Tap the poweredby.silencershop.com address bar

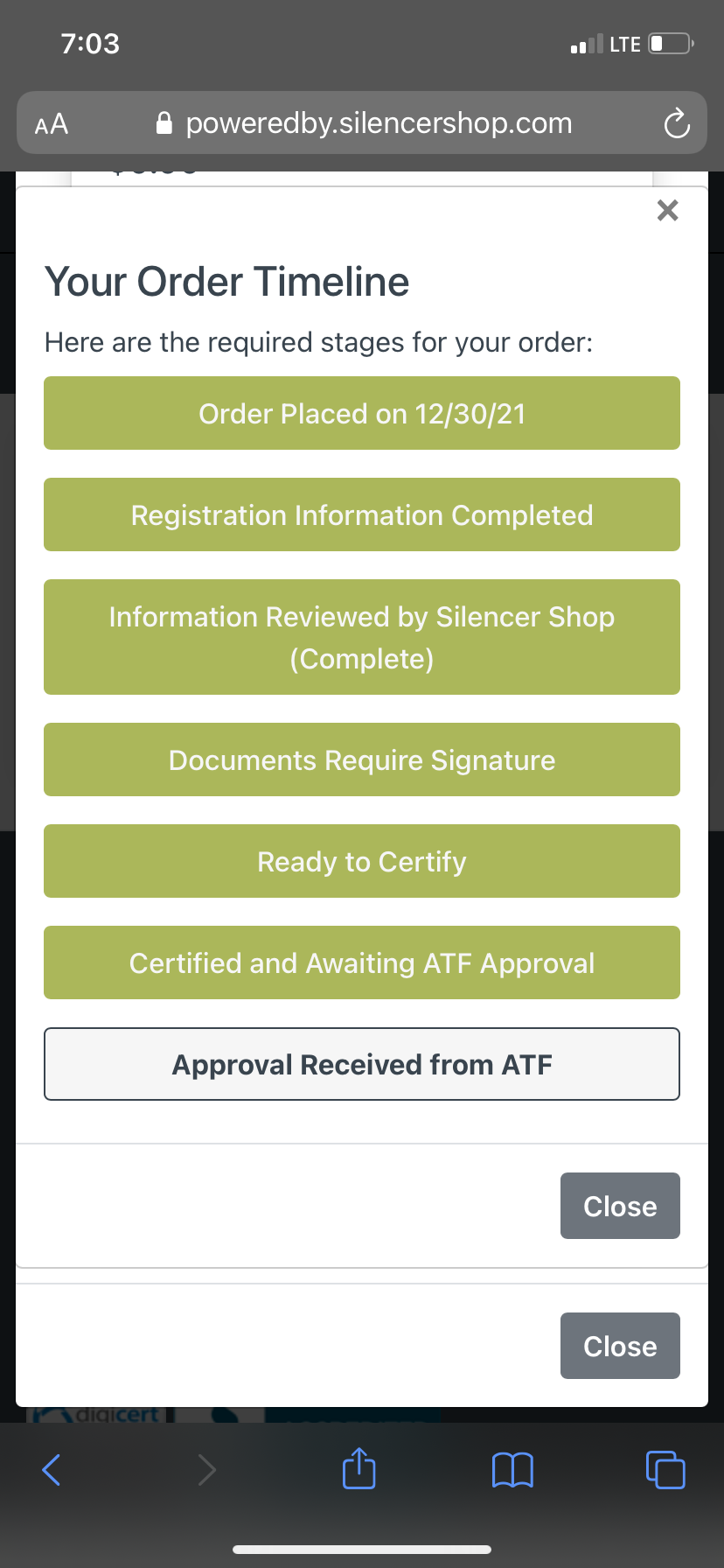(x=362, y=122)
